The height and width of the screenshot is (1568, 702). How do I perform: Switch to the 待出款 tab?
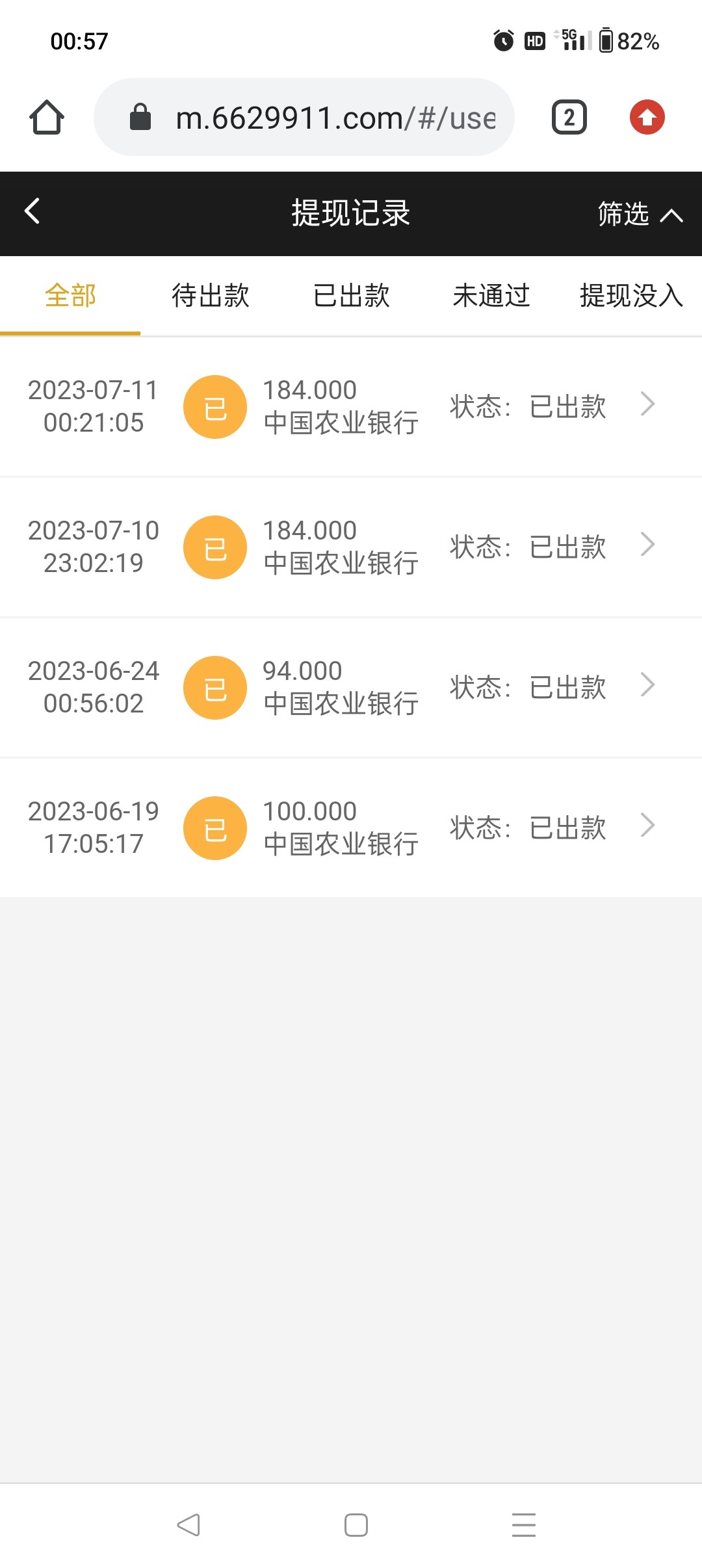pos(211,296)
